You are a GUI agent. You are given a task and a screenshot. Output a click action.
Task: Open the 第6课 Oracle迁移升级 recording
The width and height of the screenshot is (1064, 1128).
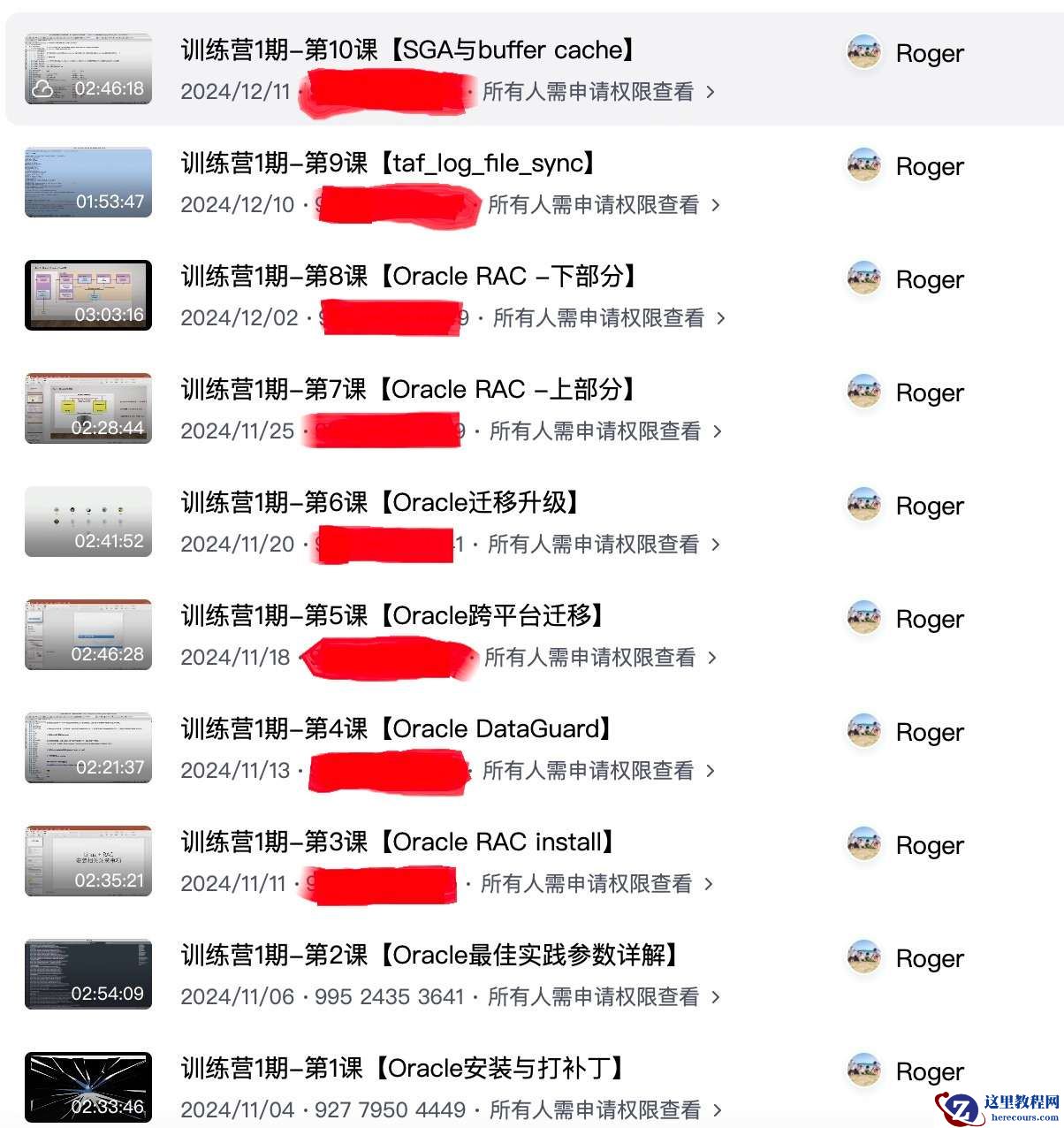[381, 503]
